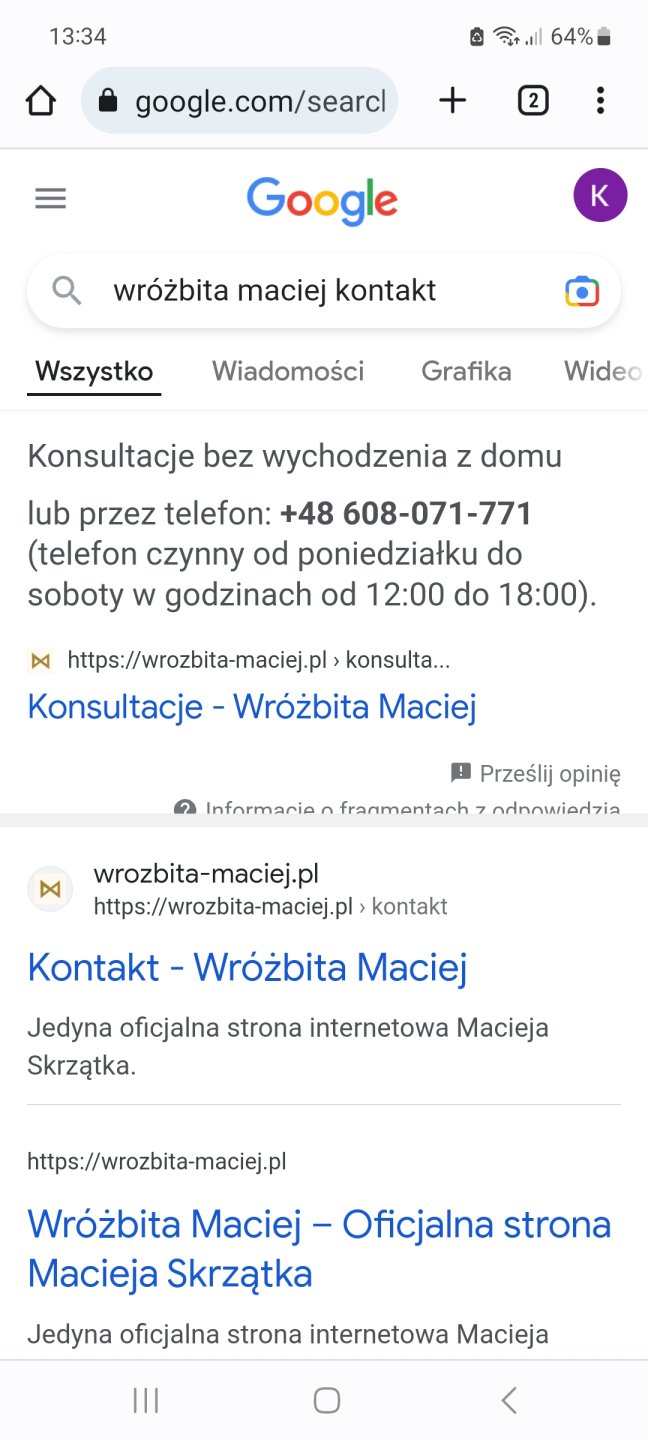This screenshot has width=648, height=1440.
Task: Switch to the Grafika tab
Action: (466, 372)
